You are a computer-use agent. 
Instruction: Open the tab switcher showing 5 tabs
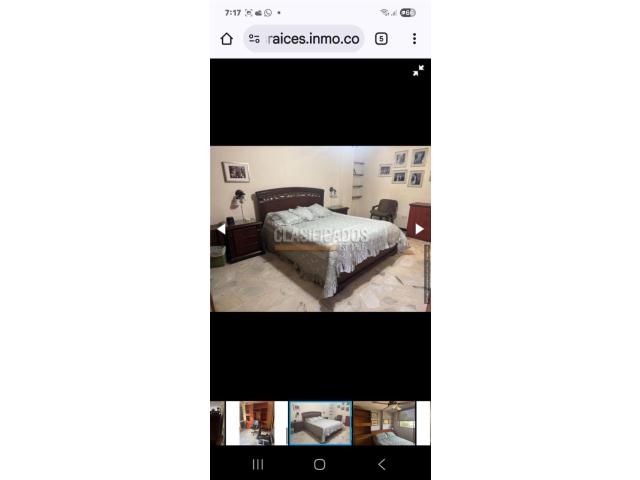coord(381,39)
